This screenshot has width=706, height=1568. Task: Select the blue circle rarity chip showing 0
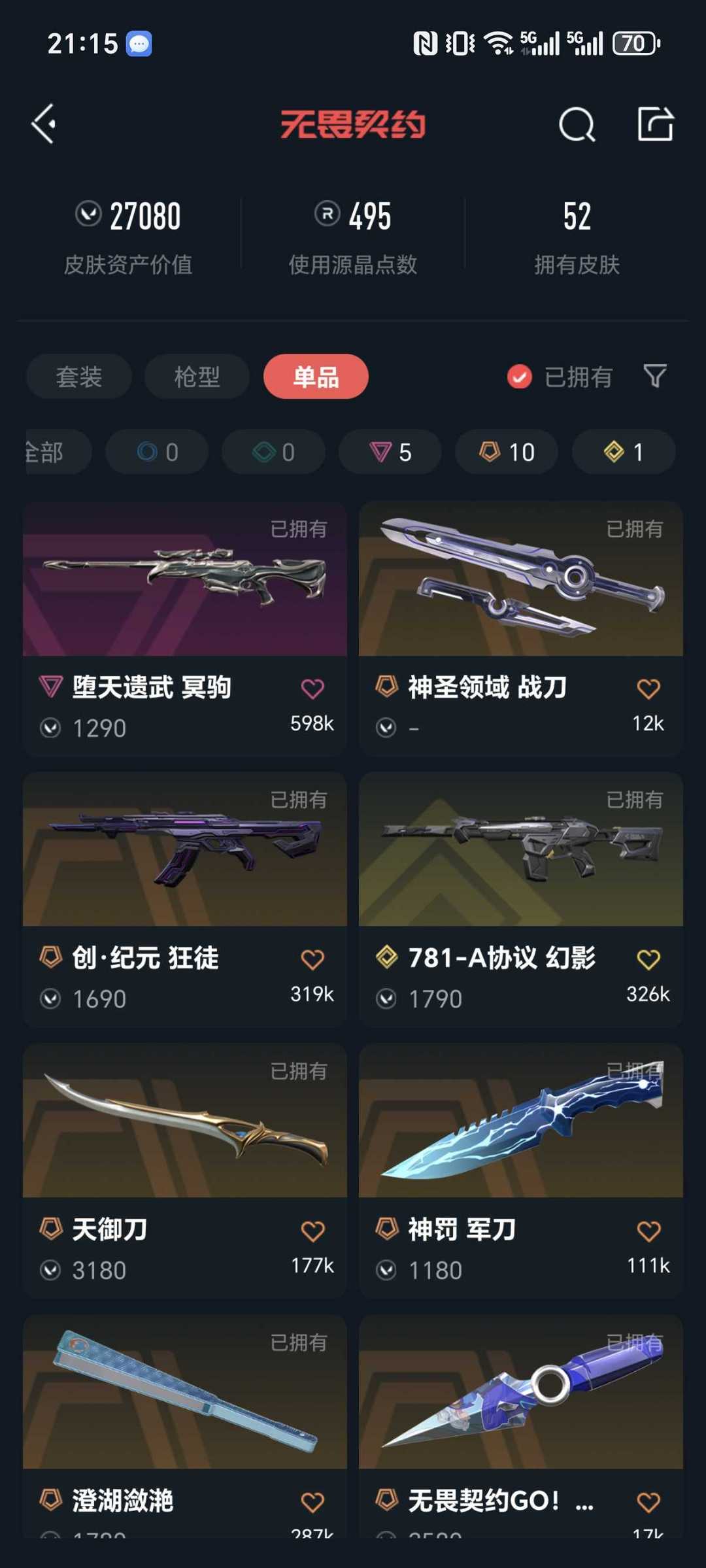[157, 452]
